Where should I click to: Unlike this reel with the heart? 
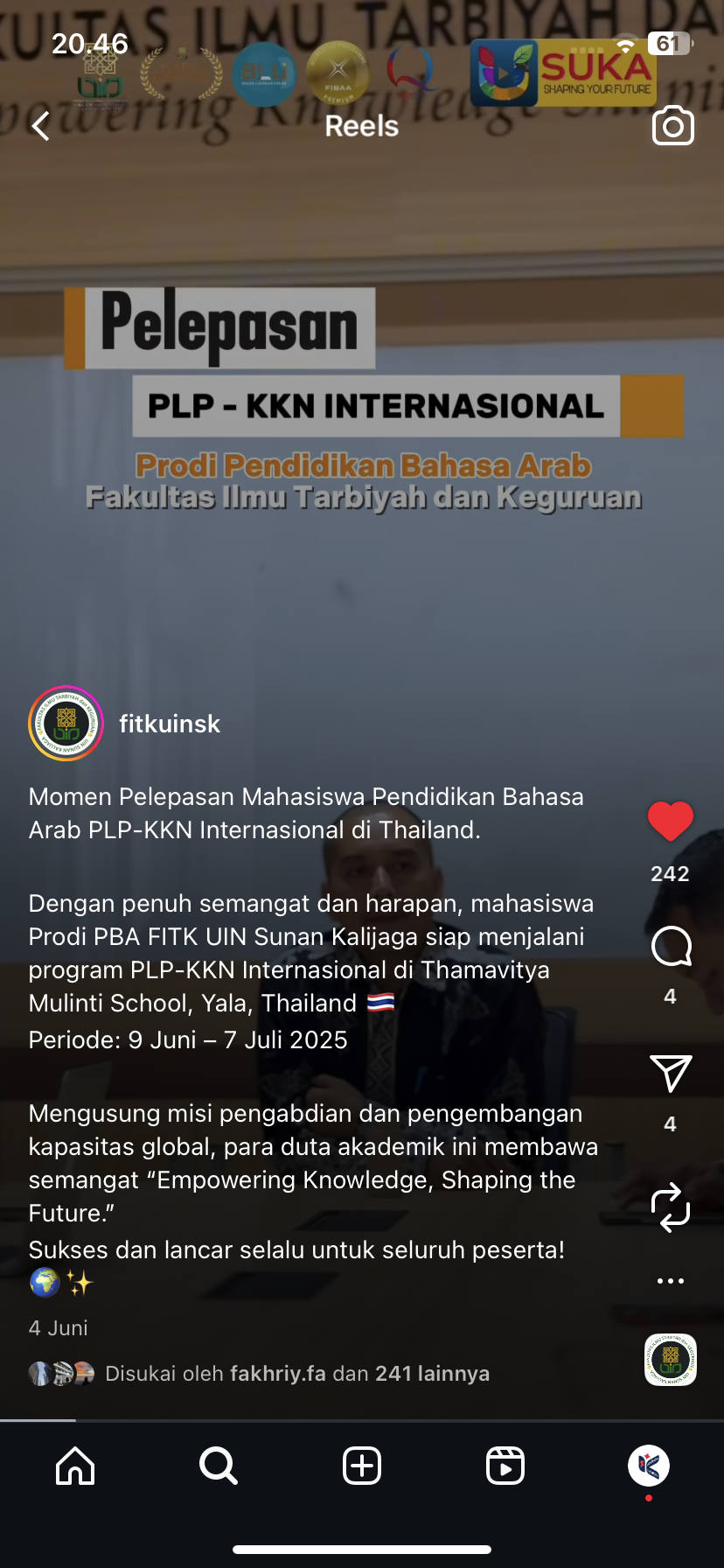click(670, 821)
